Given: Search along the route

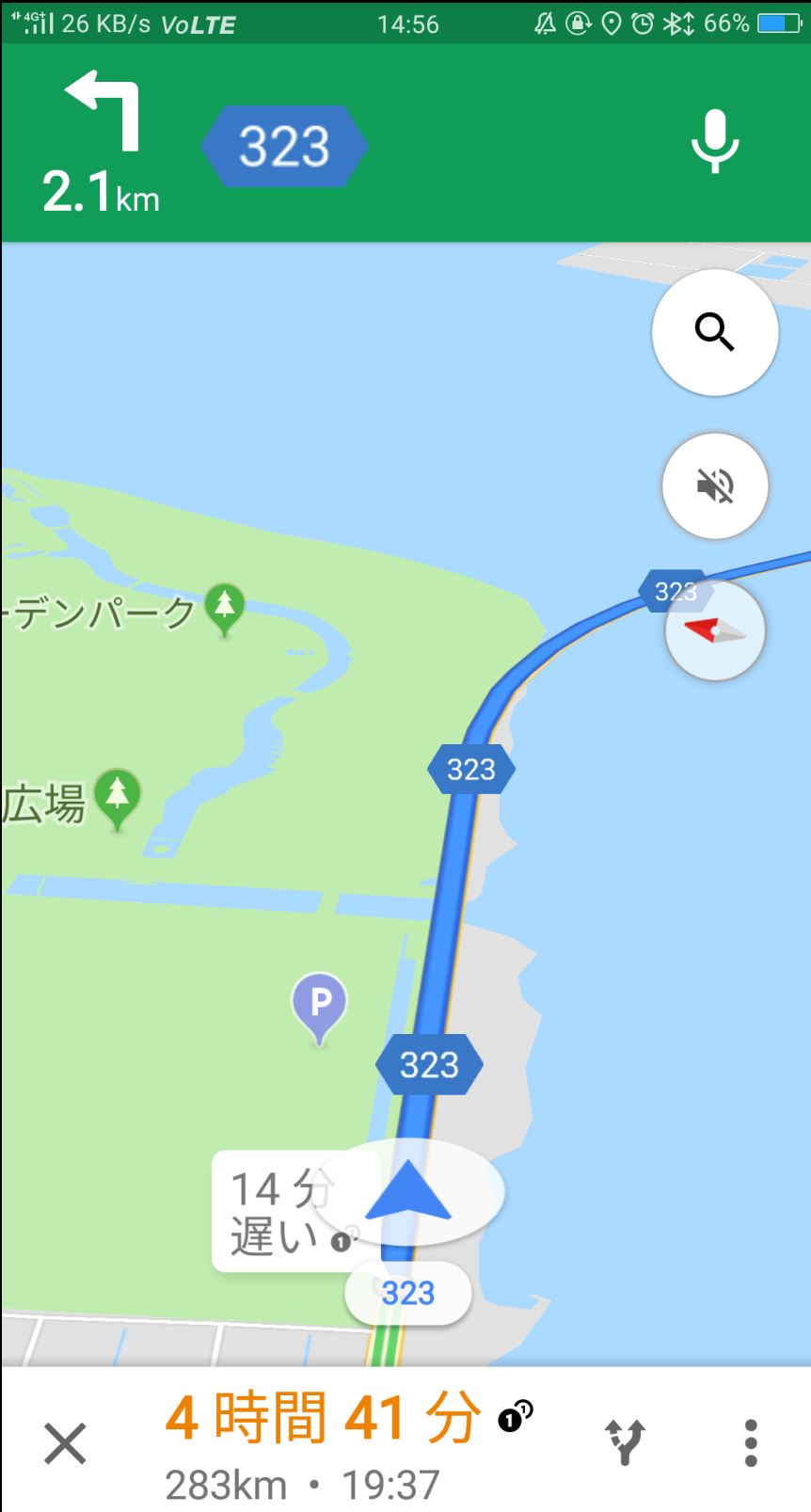Looking at the screenshot, I should 715,332.
